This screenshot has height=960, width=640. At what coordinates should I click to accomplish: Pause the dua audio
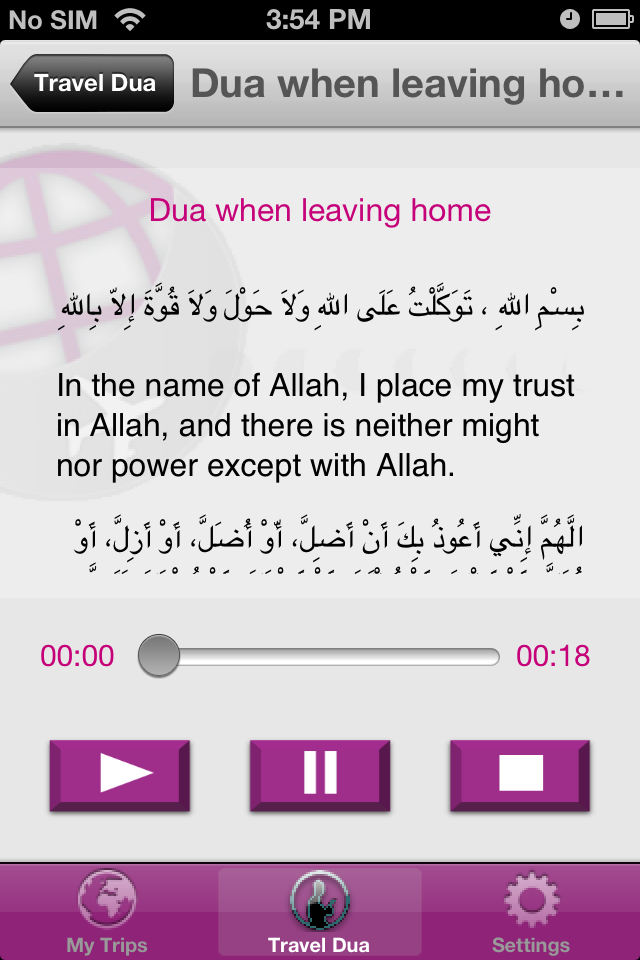(320, 773)
